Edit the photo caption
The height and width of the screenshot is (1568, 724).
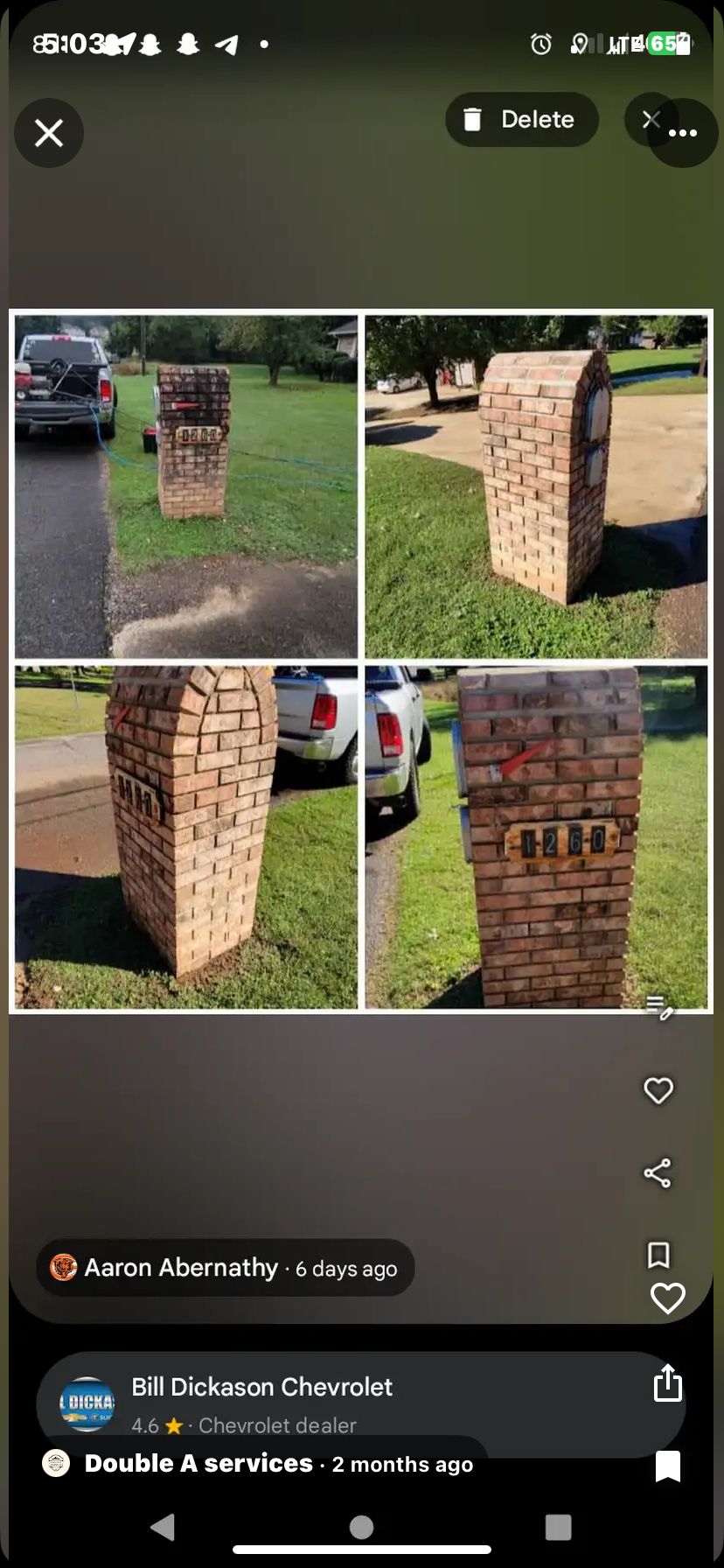[x=659, y=1008]
